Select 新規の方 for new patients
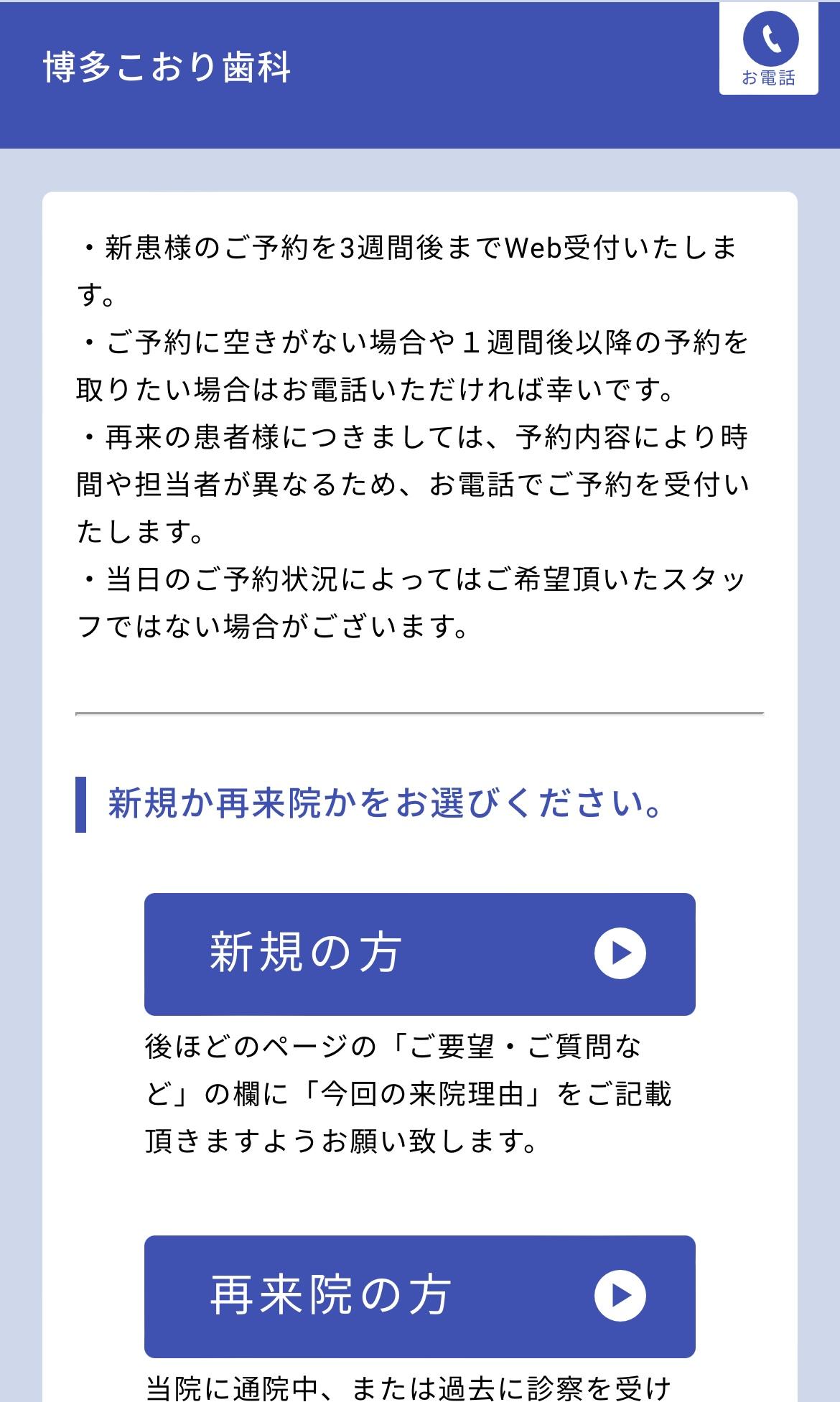Image resolution: width=840 pixels, height=1402 pixels. click(x=419, y=953)
